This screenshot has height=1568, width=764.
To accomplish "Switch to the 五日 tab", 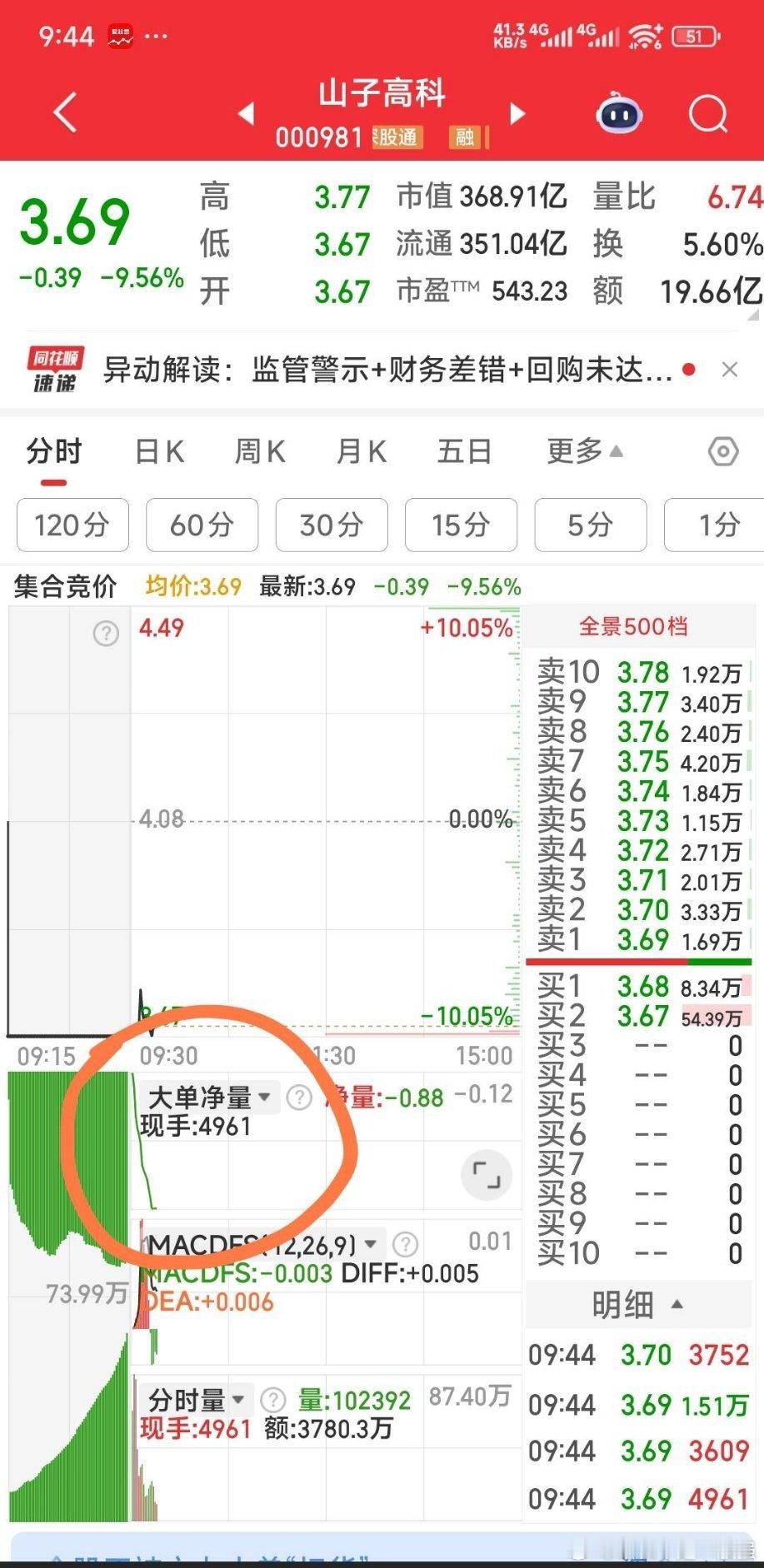I will 464,451.
